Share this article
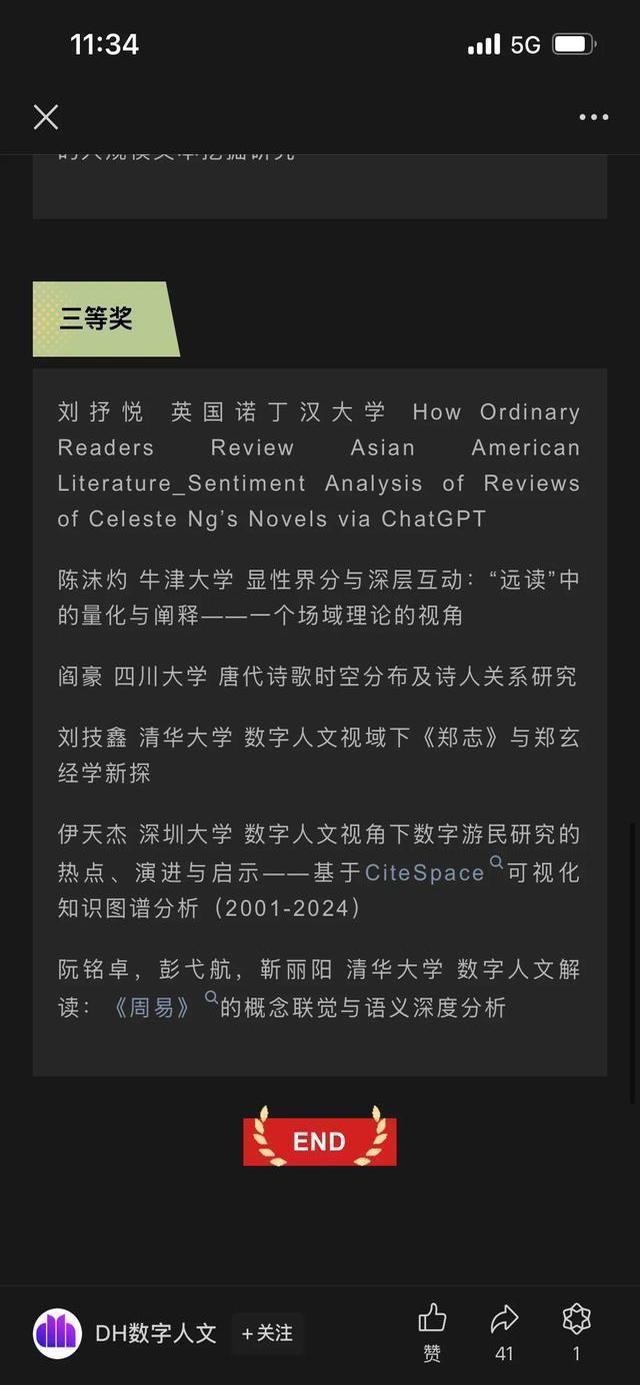 504,1331
